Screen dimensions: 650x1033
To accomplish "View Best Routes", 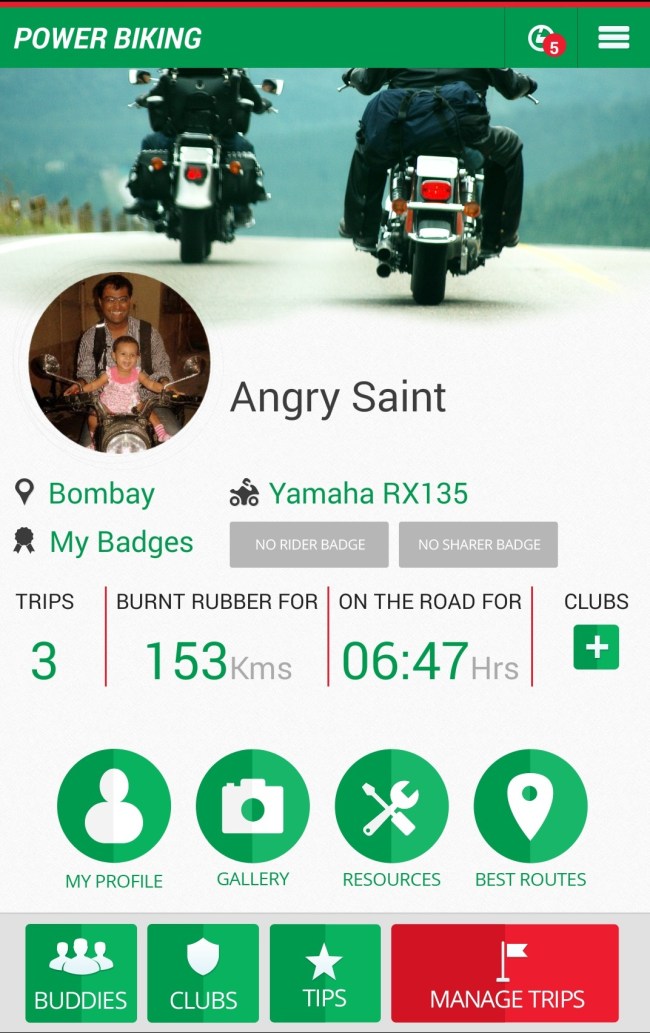I will point(530,806).
